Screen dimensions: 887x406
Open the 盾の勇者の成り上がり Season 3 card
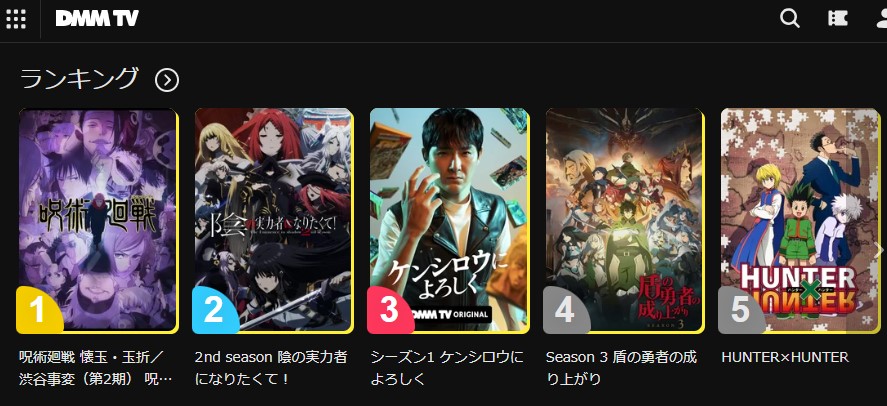(x=624, y=220)
